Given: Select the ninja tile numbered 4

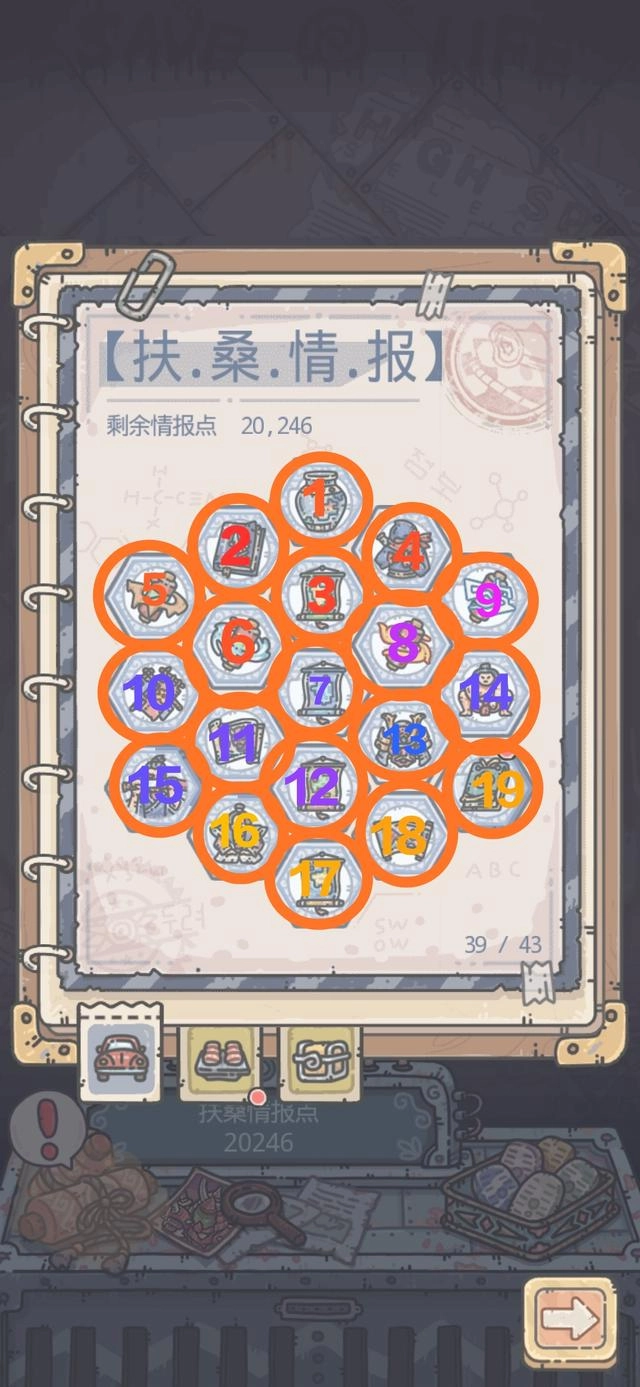Looking at the screenshot, I should tap(406, 550).
